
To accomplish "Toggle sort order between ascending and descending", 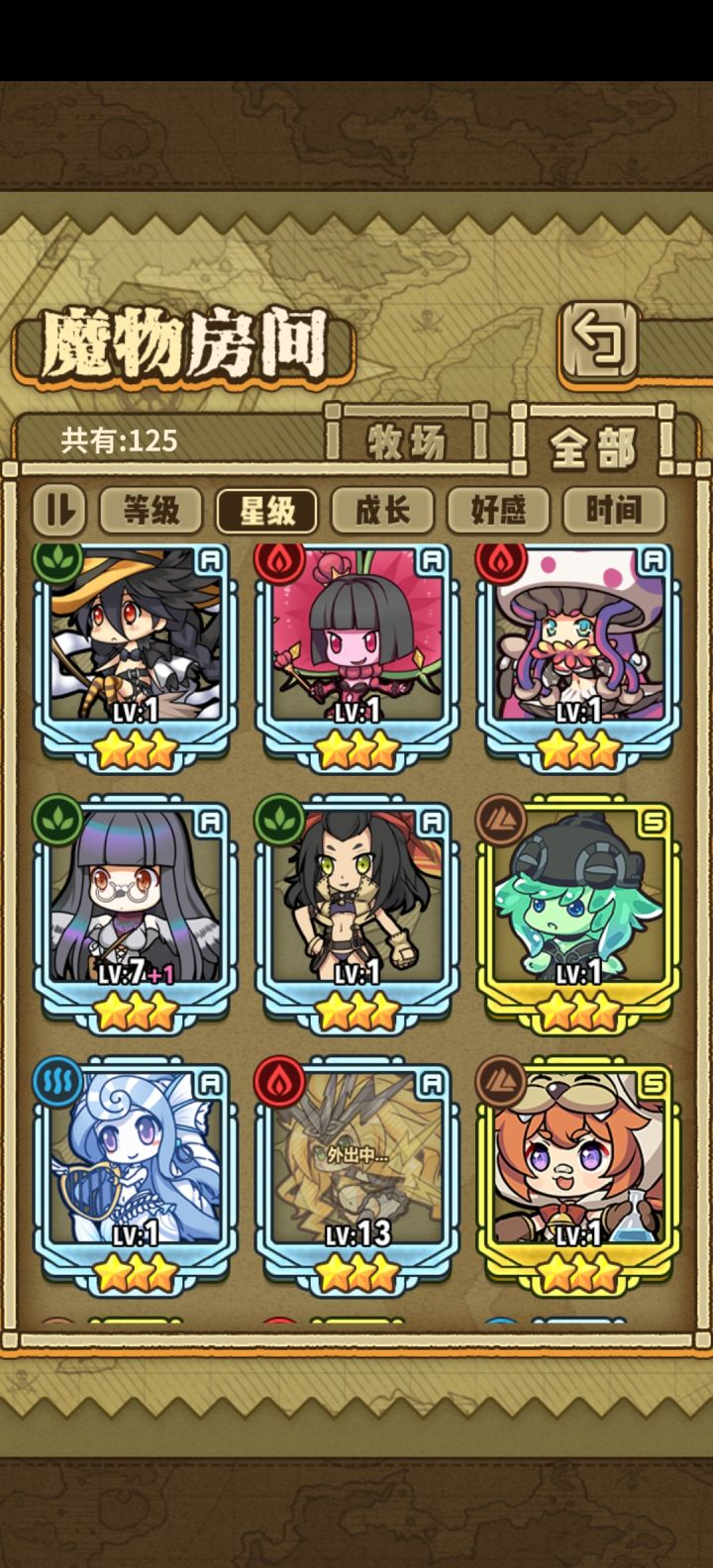I will (x=61, y=509).
